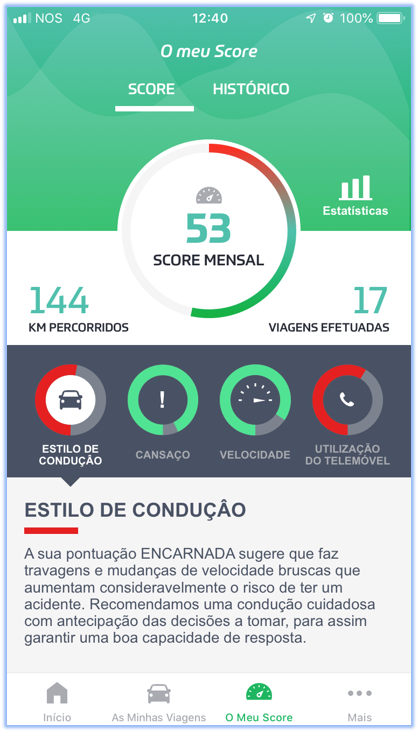Tap O Meu Score bottom tab
This screenshot has width=418, height=732.
pos(259,702)
